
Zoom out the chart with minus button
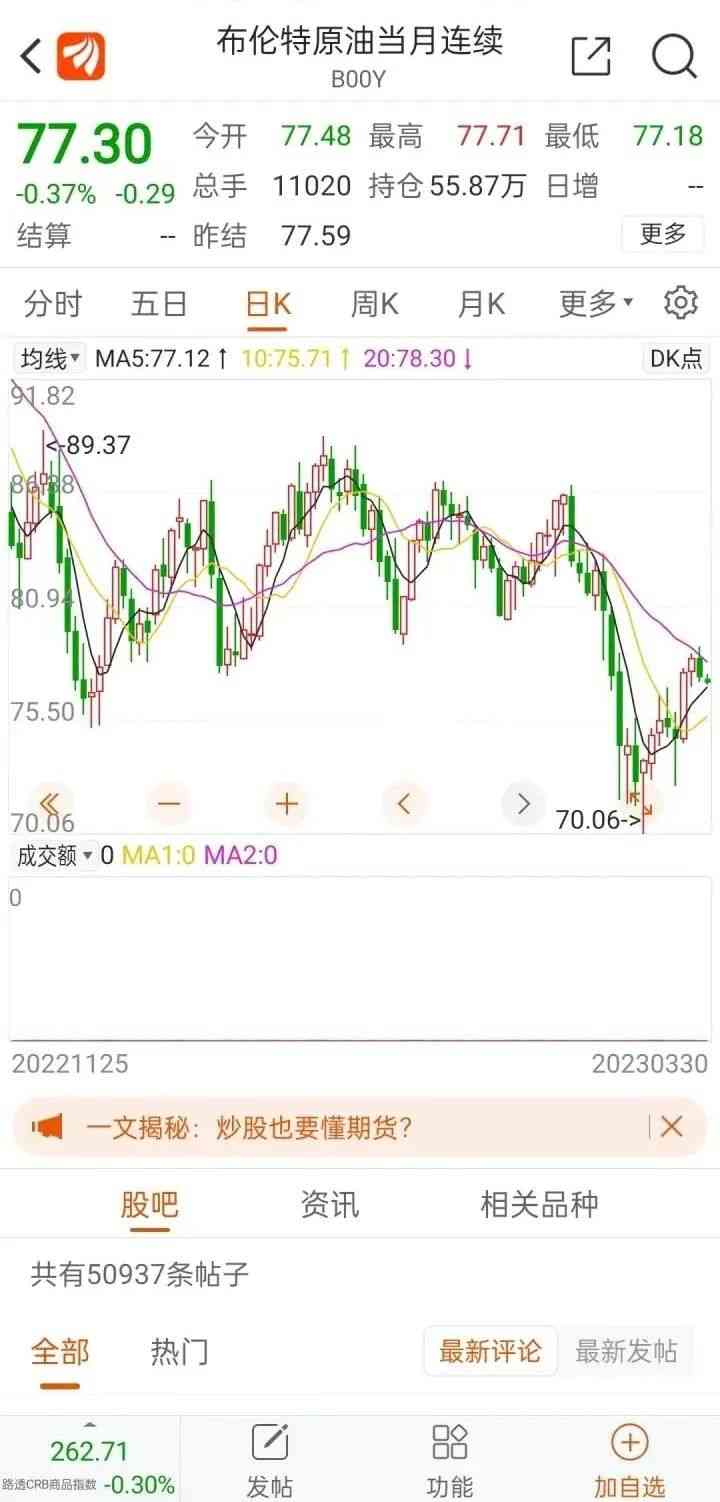pyautogui.click(x=168, y=803)
